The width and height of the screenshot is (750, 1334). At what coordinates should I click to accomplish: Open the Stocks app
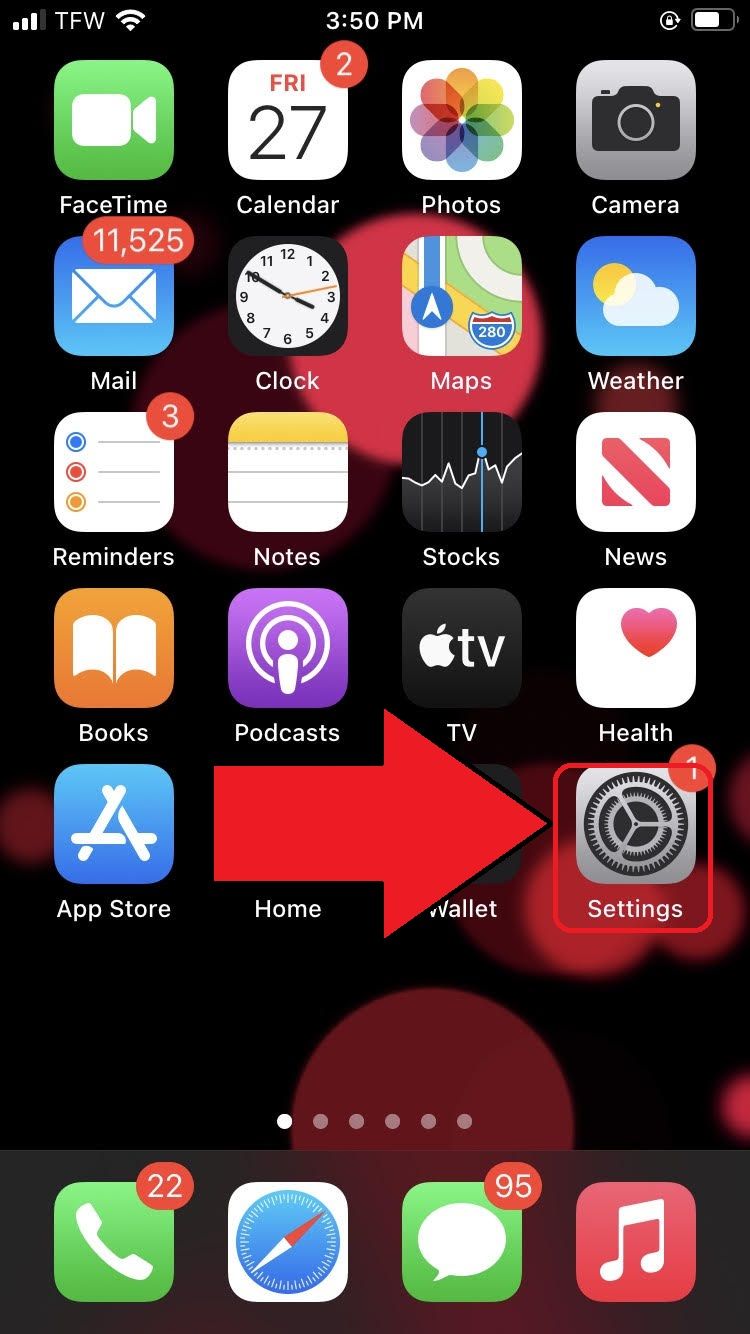point(461,472)
